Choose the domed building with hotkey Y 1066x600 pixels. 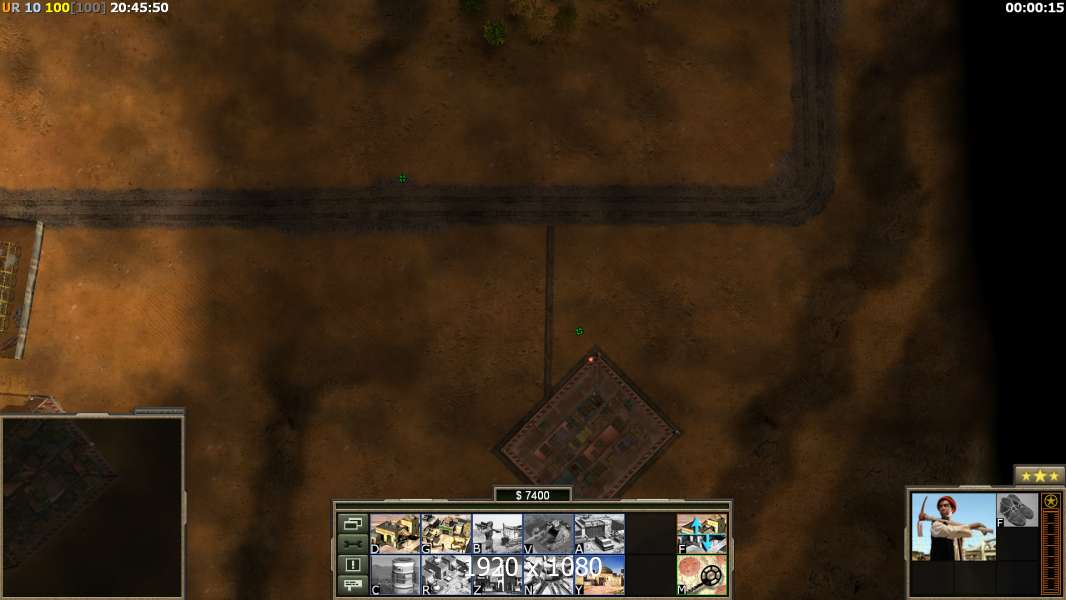(x=599, y=575)
